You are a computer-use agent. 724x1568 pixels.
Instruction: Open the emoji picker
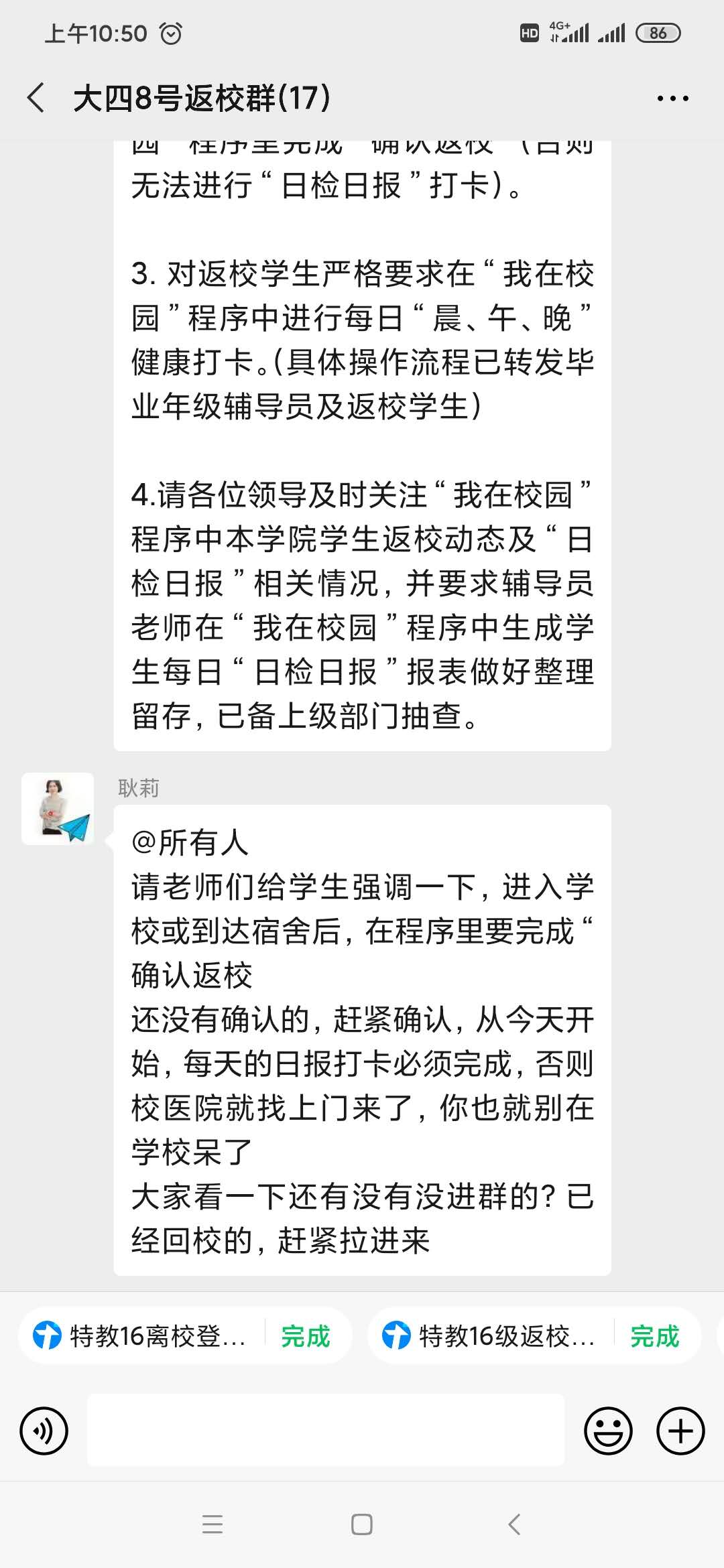click(x=608, y=1431)
